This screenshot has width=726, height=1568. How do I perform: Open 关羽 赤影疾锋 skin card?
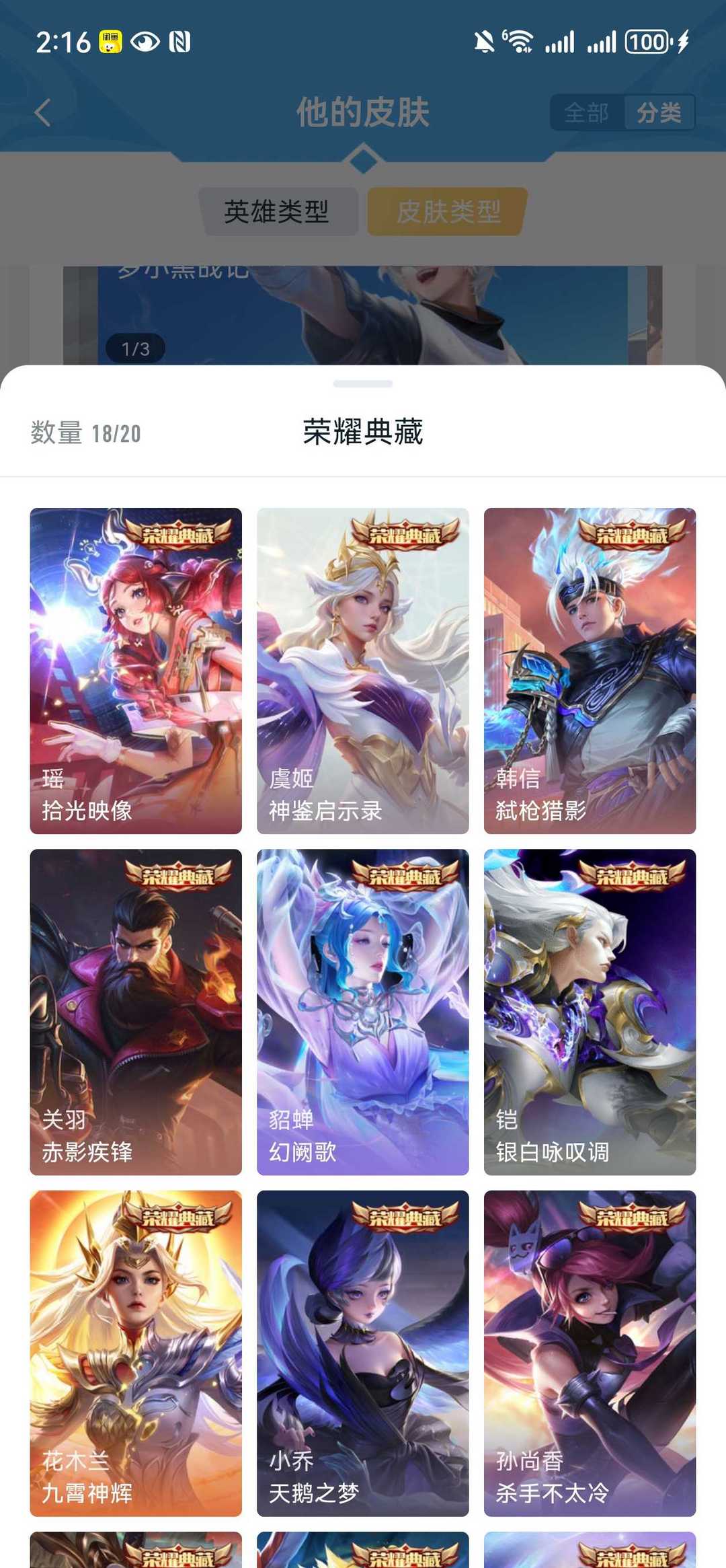136,1012
